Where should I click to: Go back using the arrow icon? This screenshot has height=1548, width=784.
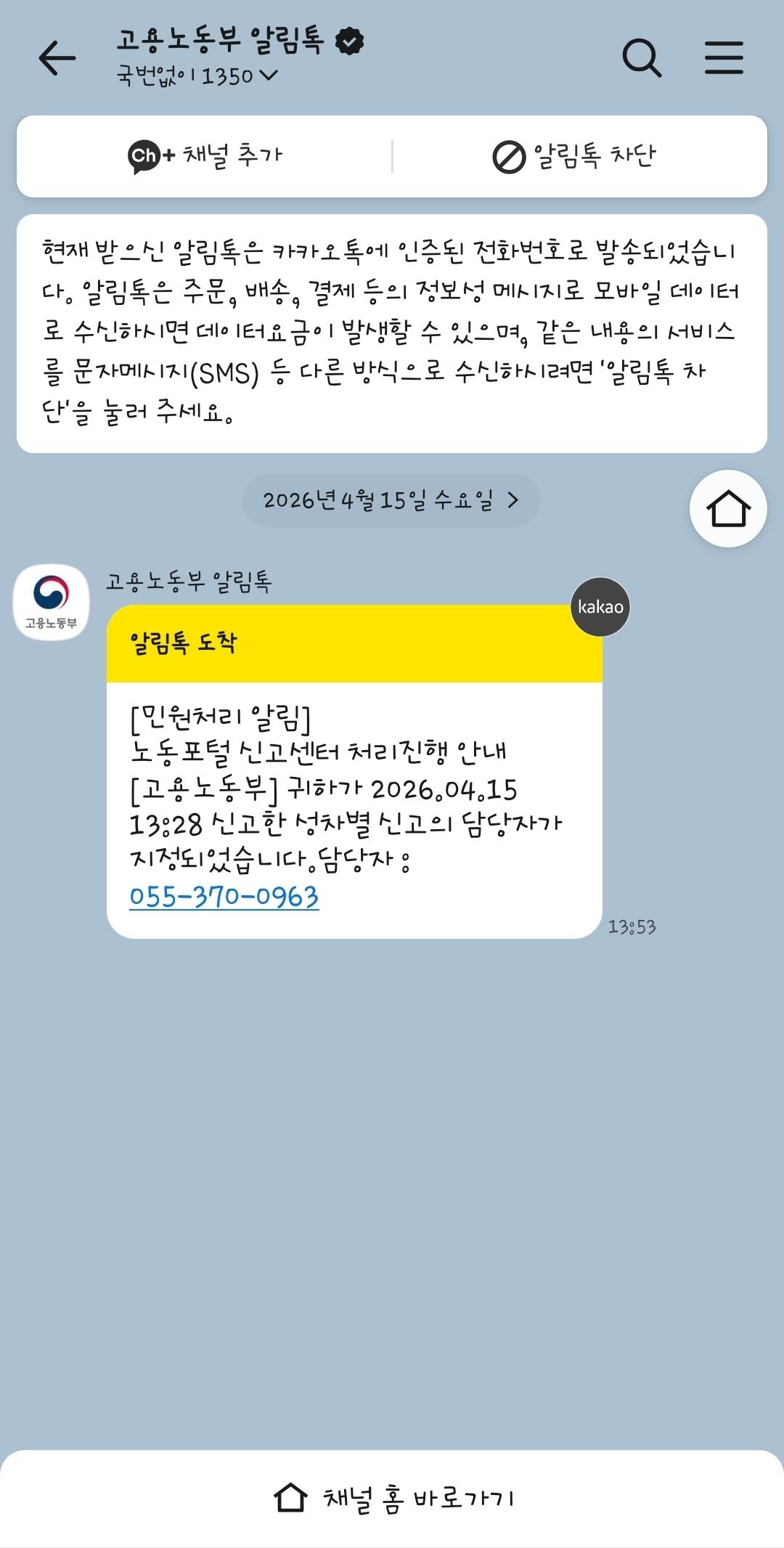57,58
